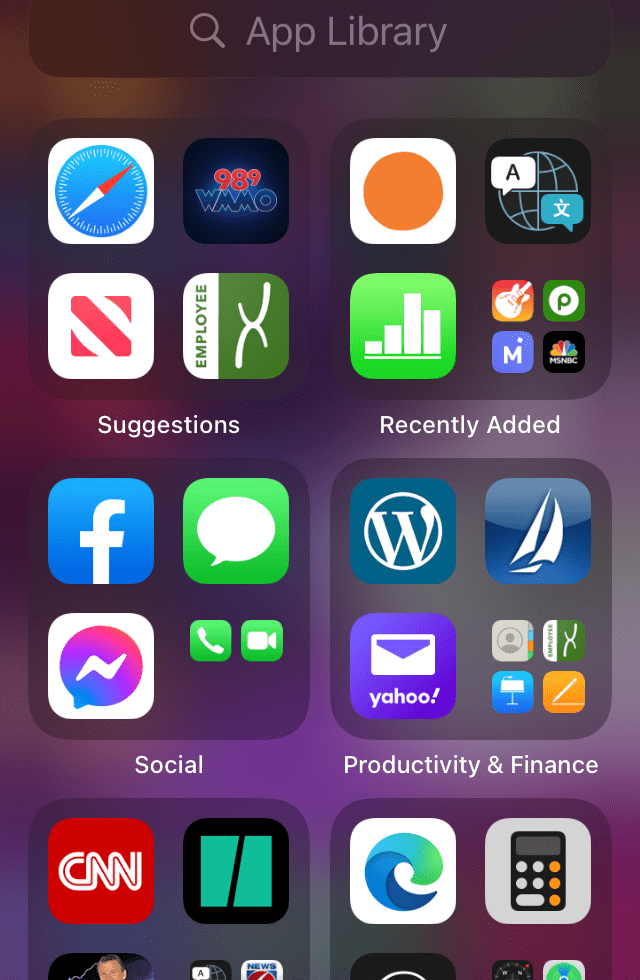Expand the Recently Added folder group
The image size is (640, 980).
pyautogui.click(x=538, y=326)
